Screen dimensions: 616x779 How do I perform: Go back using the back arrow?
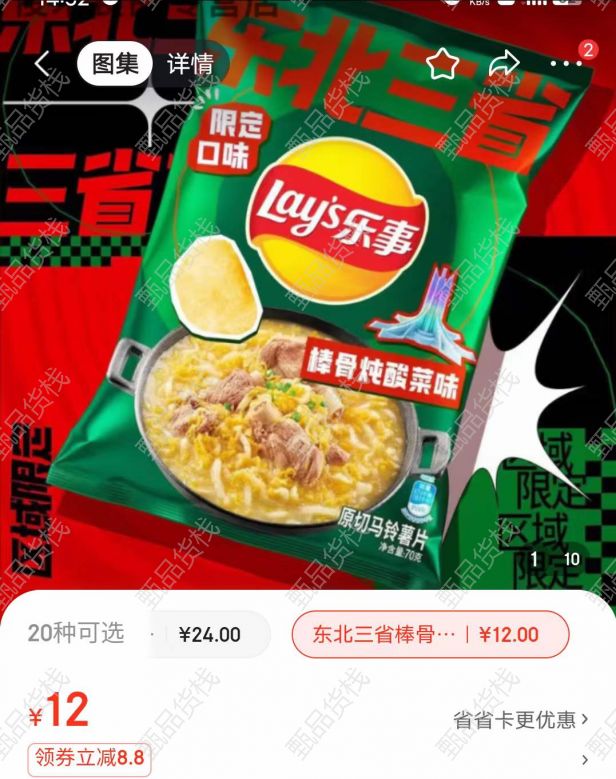click(41, 64)
